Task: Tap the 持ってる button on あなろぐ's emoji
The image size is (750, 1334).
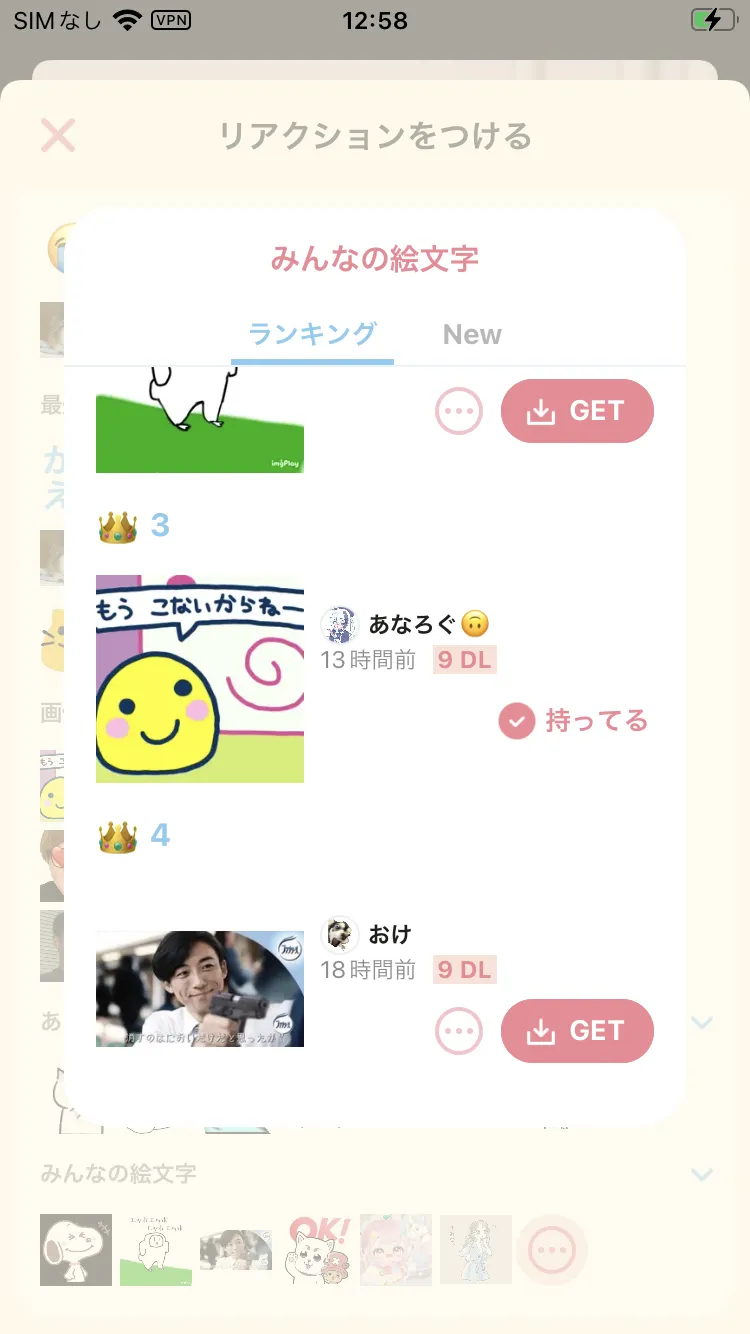Action: [x=574, y=721]
